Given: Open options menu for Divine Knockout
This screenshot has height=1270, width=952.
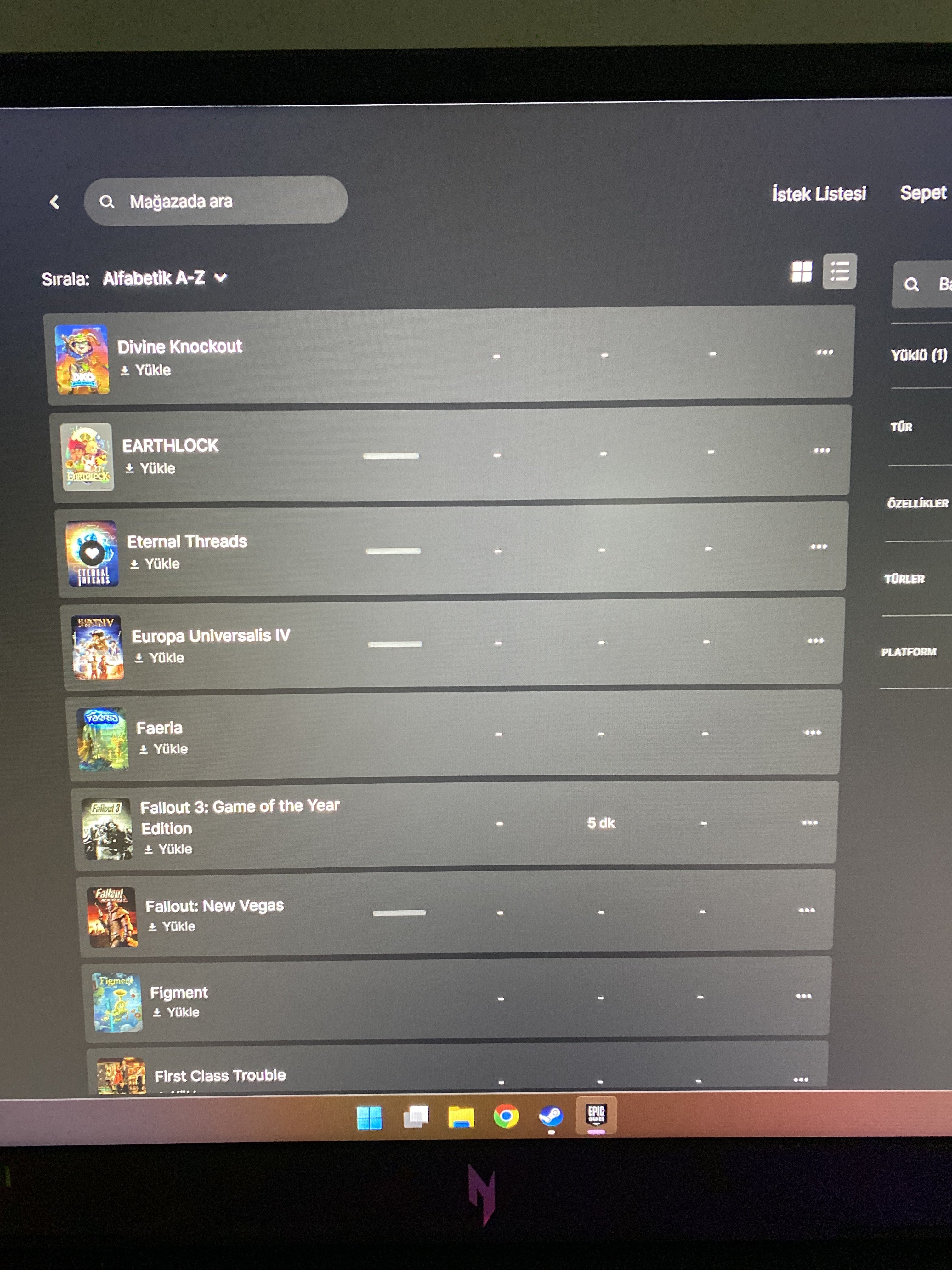Looking at the screenshot, I should (824, 352).
